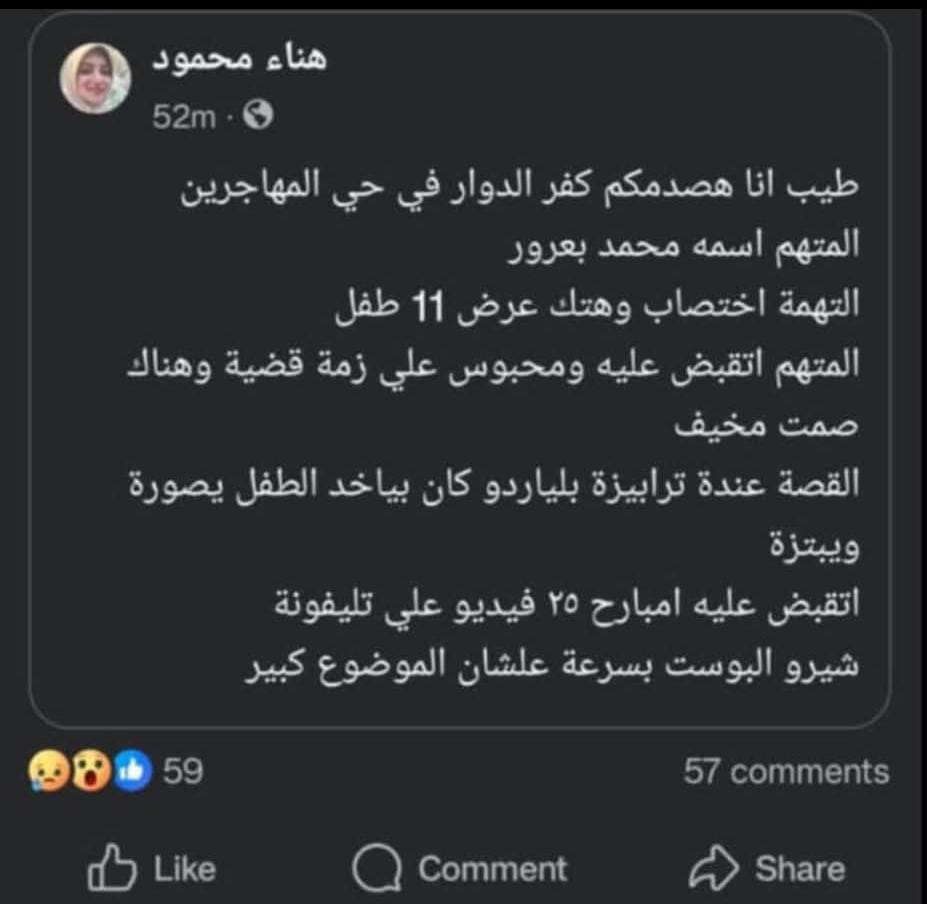Open the 57 comments list
Viewport: 927px width, 904px height.
coord(786,771)
